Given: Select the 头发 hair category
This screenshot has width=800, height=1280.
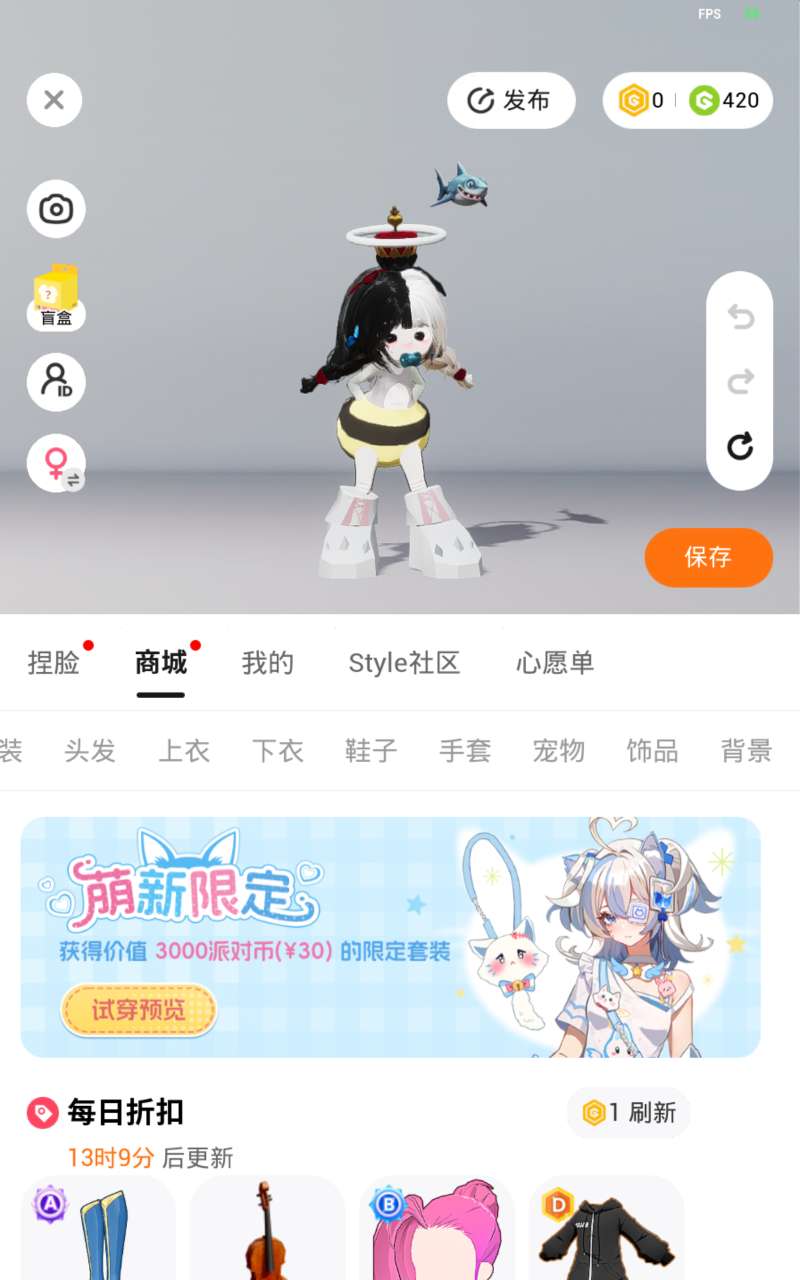Looking at the screenshot, I should pyautogui.click(x=90, y=751).
